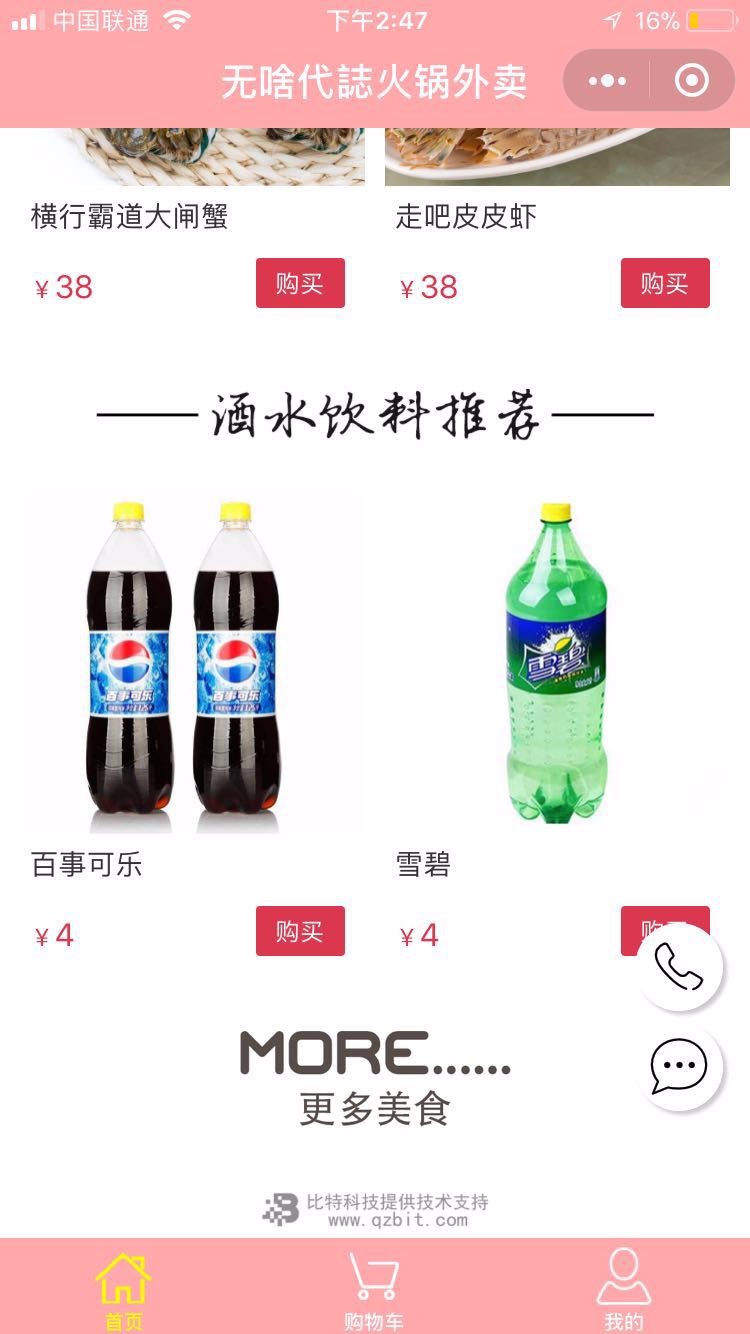This screenshot has height=1334, width=750.
Task: Switch to the 我的 tab
Action: coord(623,1290)
